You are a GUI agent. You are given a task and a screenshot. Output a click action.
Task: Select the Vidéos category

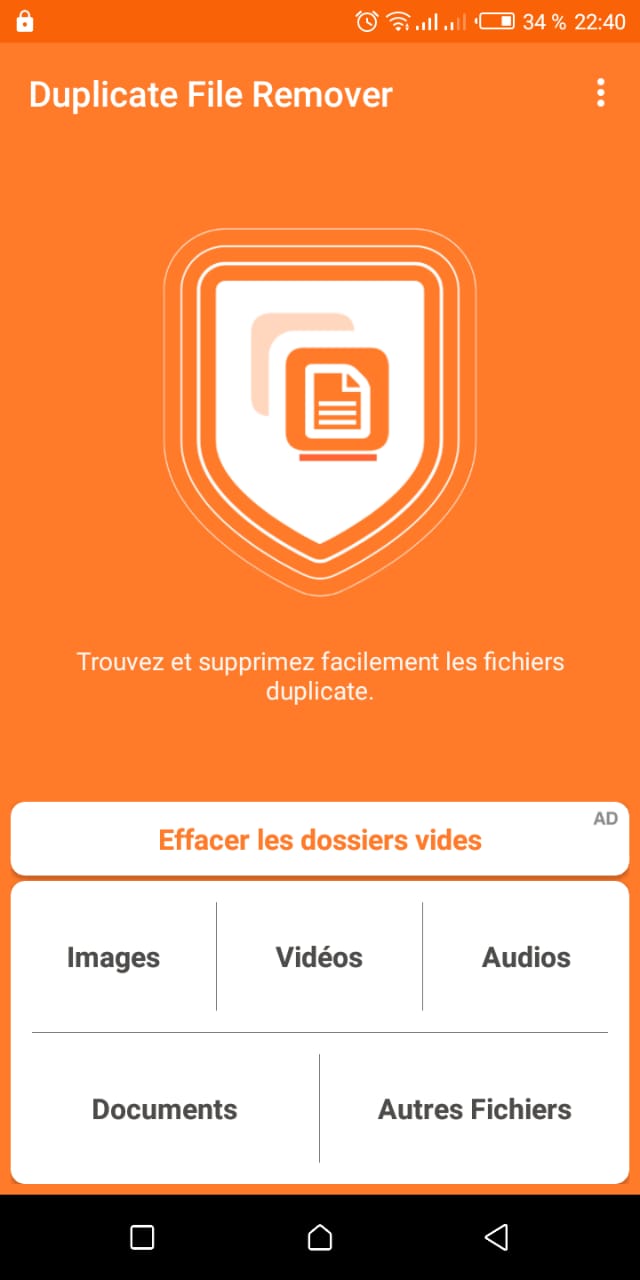(x=319, y=957)
